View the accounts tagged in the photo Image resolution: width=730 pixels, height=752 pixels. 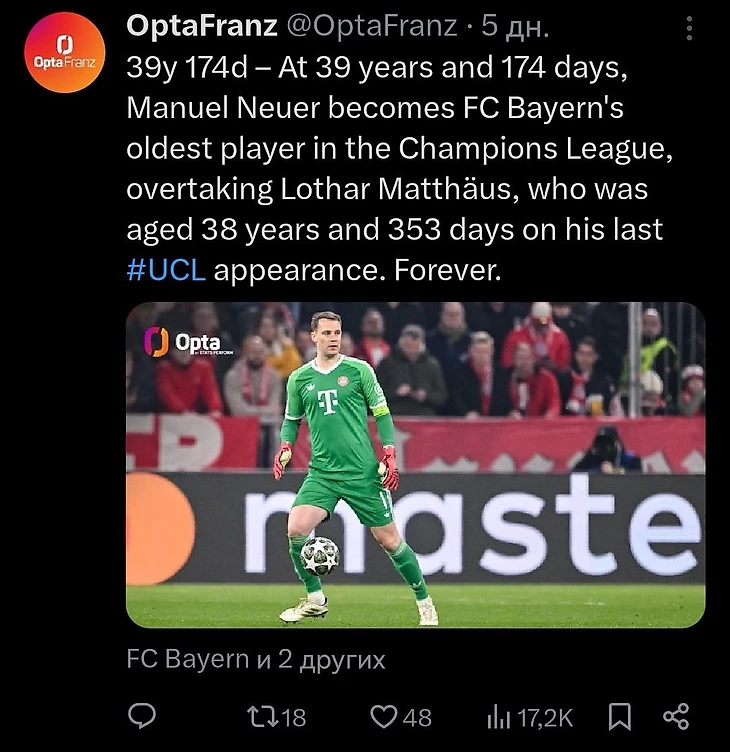(x=256, y=660)
